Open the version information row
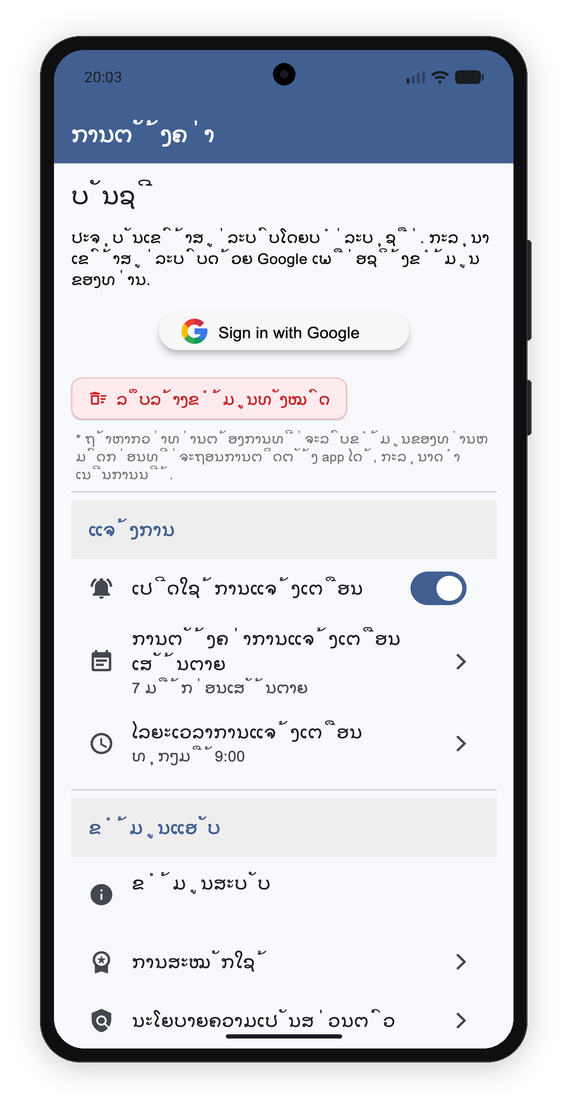Viewport: 568px width, 1107px height. point(284,894)
